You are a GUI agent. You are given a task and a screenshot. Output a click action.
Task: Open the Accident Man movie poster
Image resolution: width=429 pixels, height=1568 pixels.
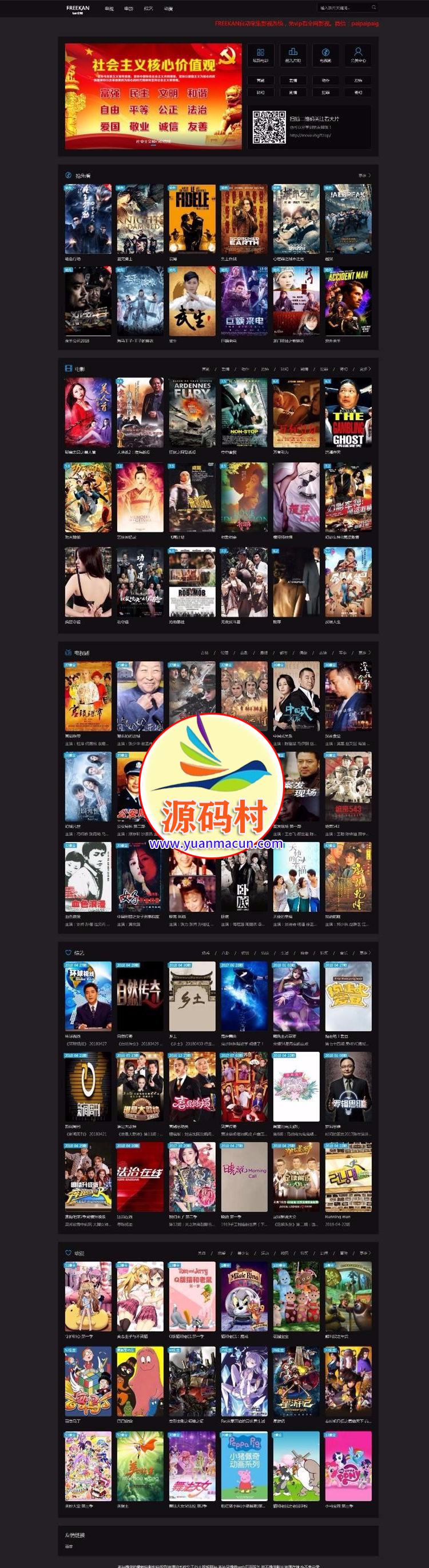coord(348,301)
